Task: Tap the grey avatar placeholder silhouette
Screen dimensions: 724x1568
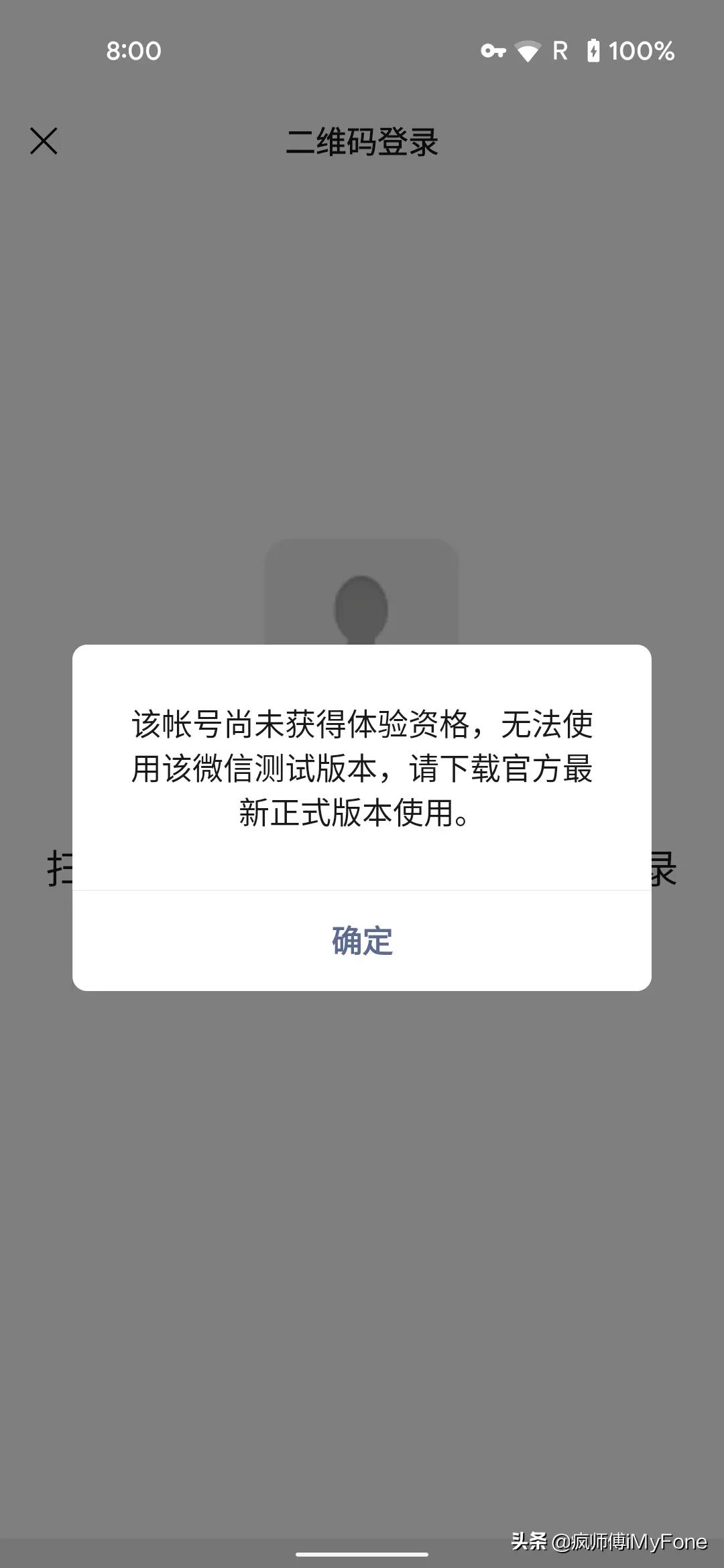Action: pyautogui.click(x=360, y=603)
